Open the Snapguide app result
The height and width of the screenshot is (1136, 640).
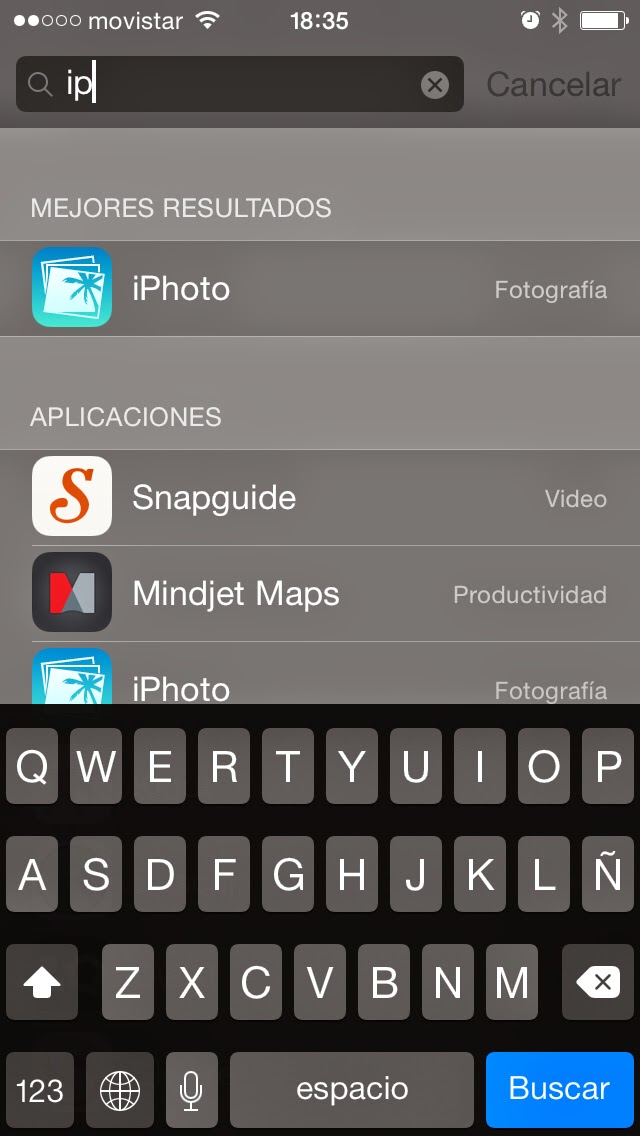pos(320,498)
